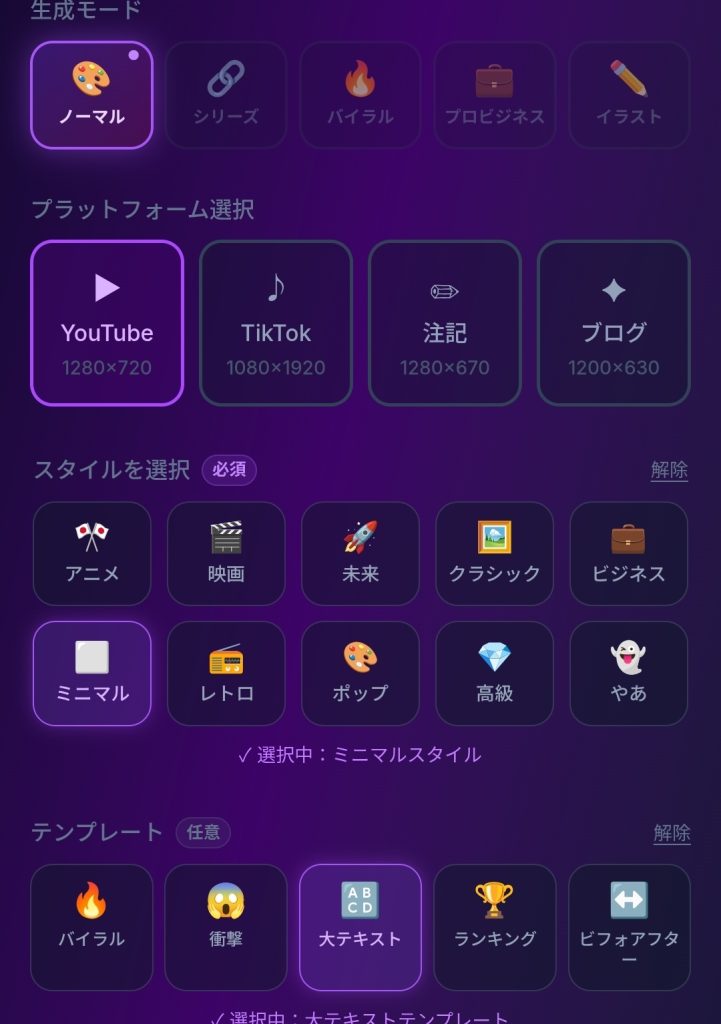Choose the 映画 style
Image resolution: width=721 pixels, height=1024 pixels.
click(x=226, y=553)
